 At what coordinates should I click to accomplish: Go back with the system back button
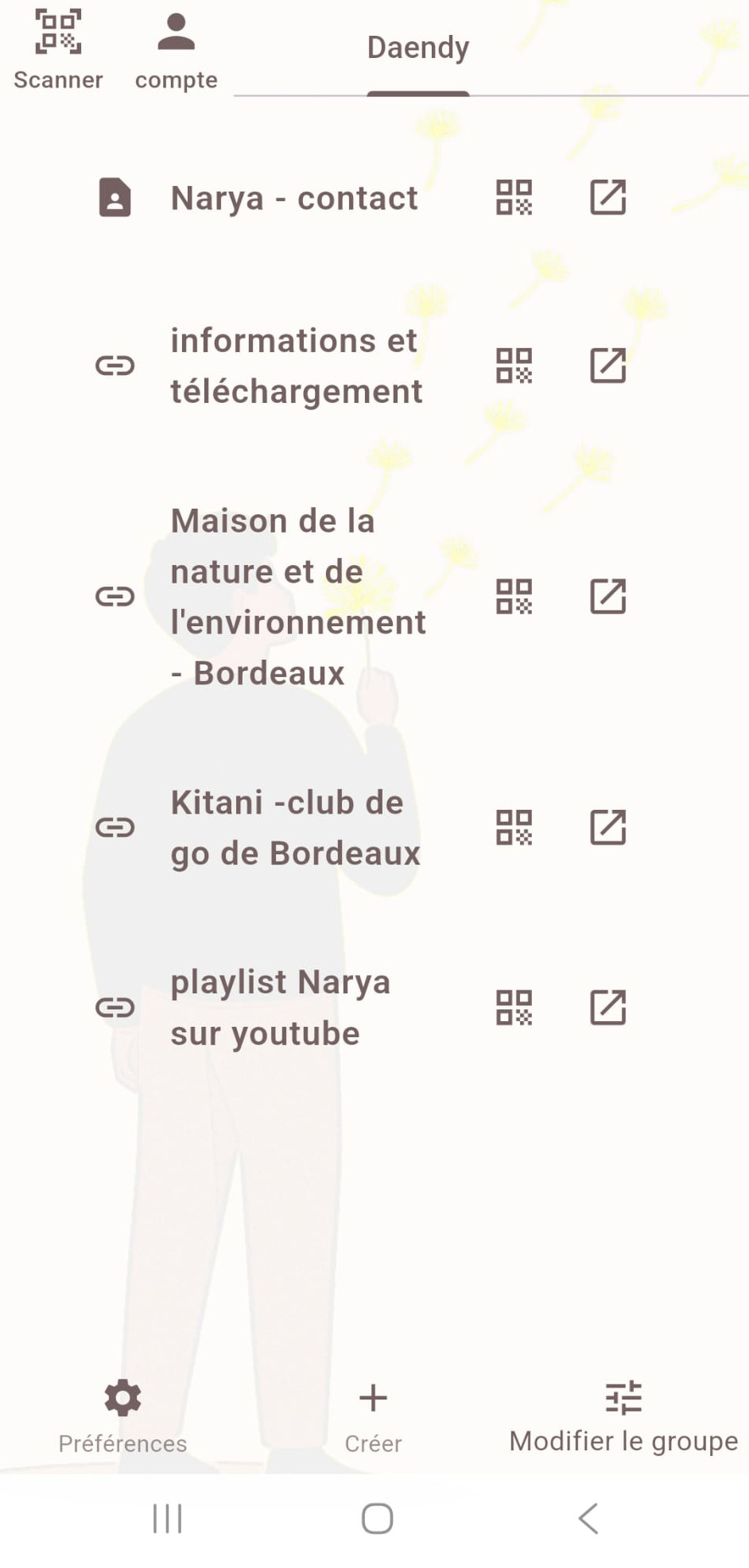point(588,1518)
